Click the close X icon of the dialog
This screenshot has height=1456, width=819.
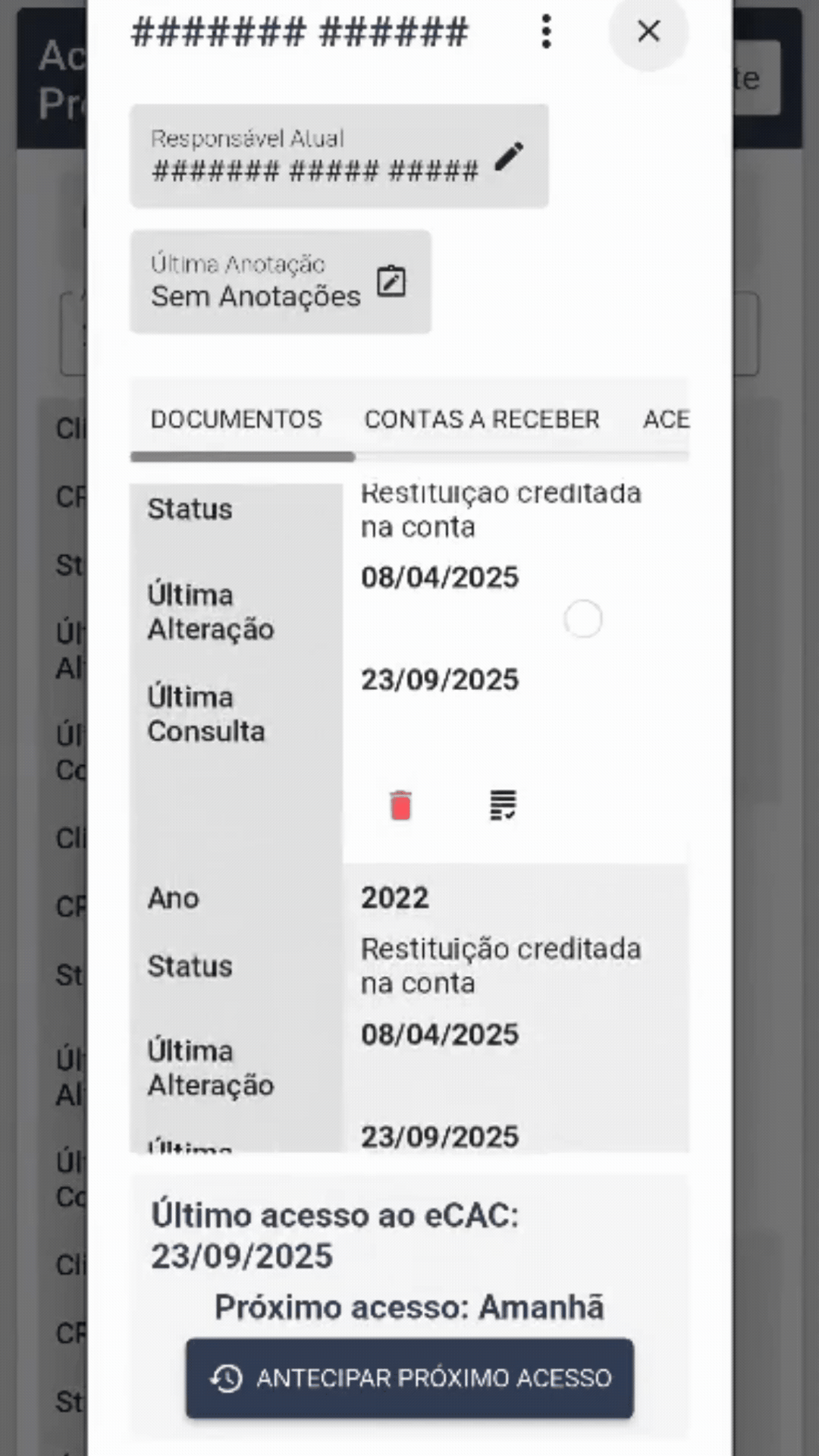point(648,32)
